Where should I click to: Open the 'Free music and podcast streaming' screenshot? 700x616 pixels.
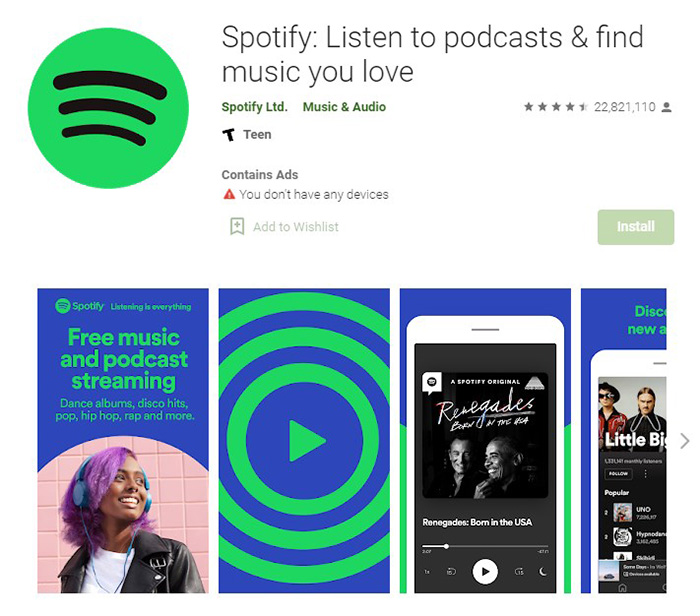click(x=123, y=440)
